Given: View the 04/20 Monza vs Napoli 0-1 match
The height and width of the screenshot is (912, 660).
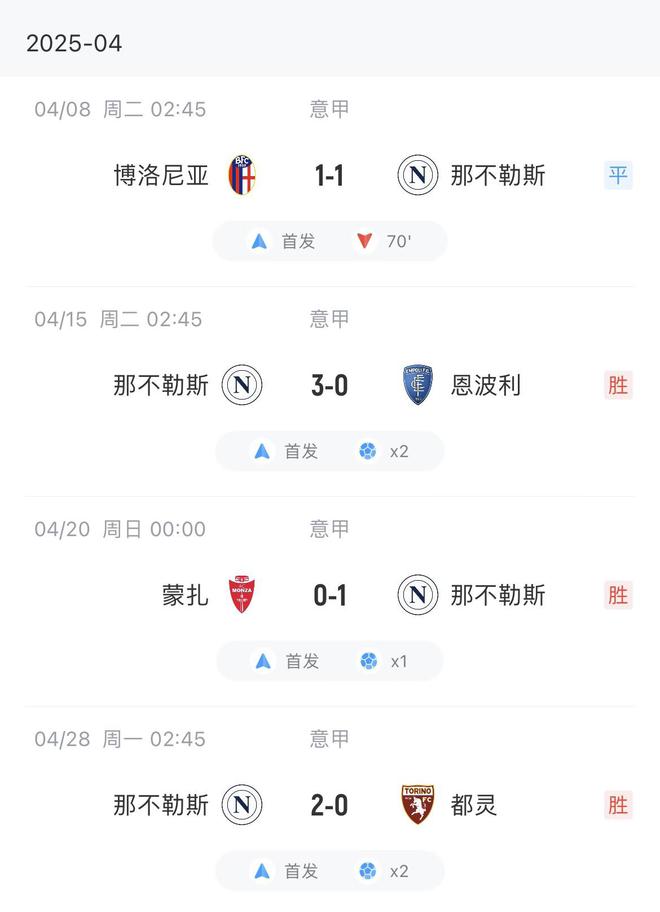Looking at the screenshot, I should (329, 595).
